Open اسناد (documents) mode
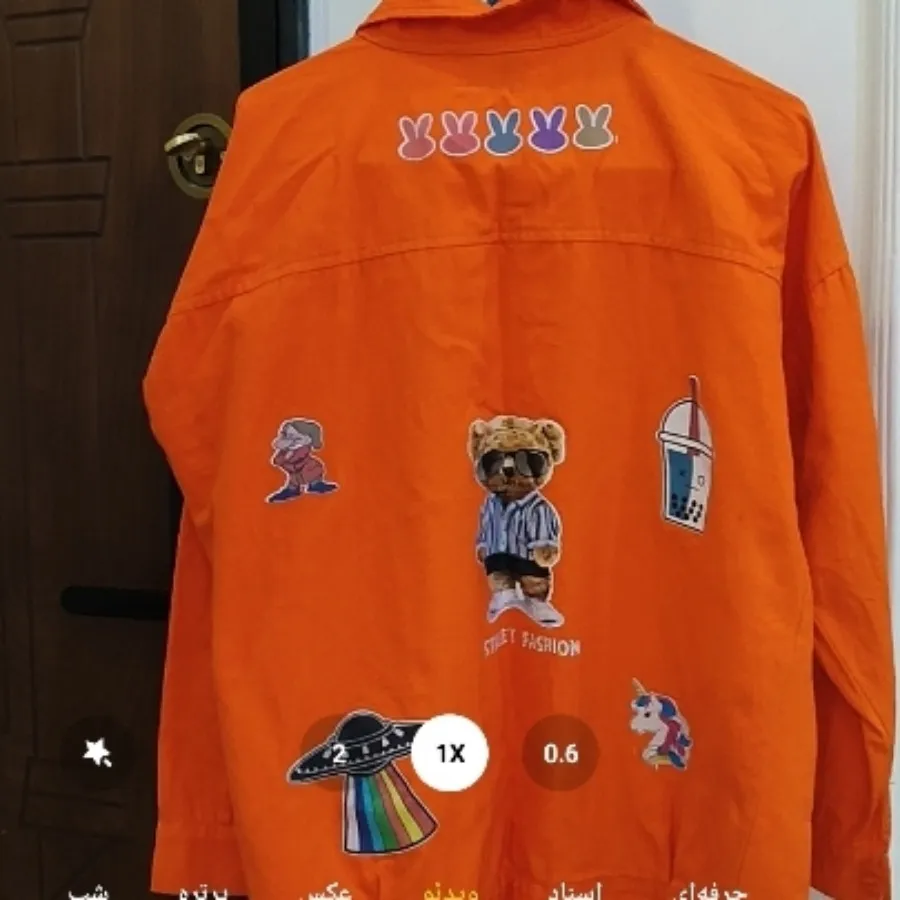900x900 pixels. (x=574, y=891)
